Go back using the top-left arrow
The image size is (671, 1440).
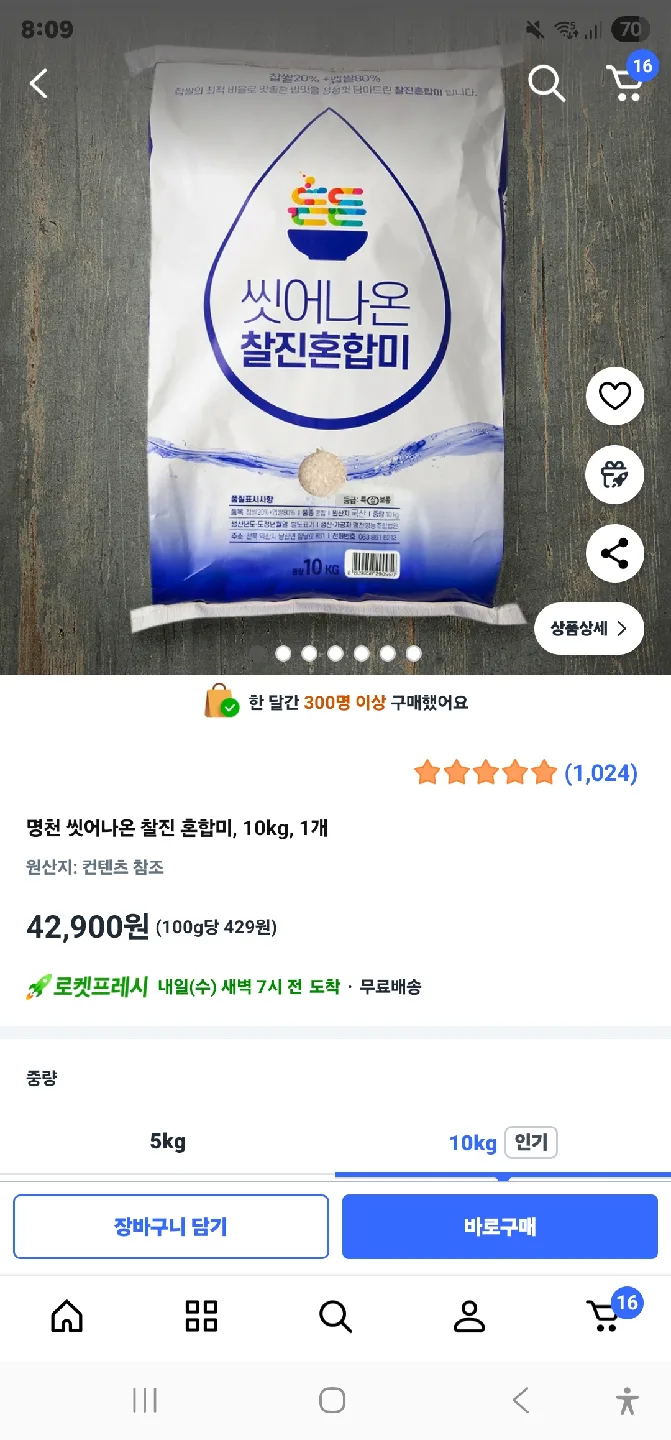39,84
